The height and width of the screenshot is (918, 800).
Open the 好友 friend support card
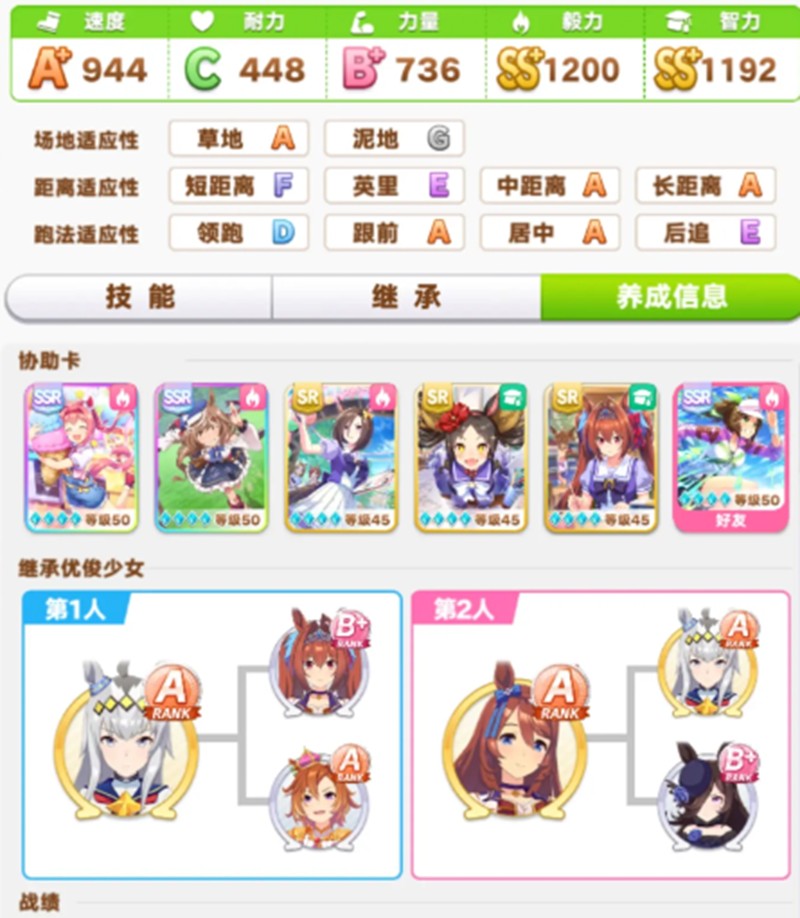pyautogui.click(x=730, y=456)
